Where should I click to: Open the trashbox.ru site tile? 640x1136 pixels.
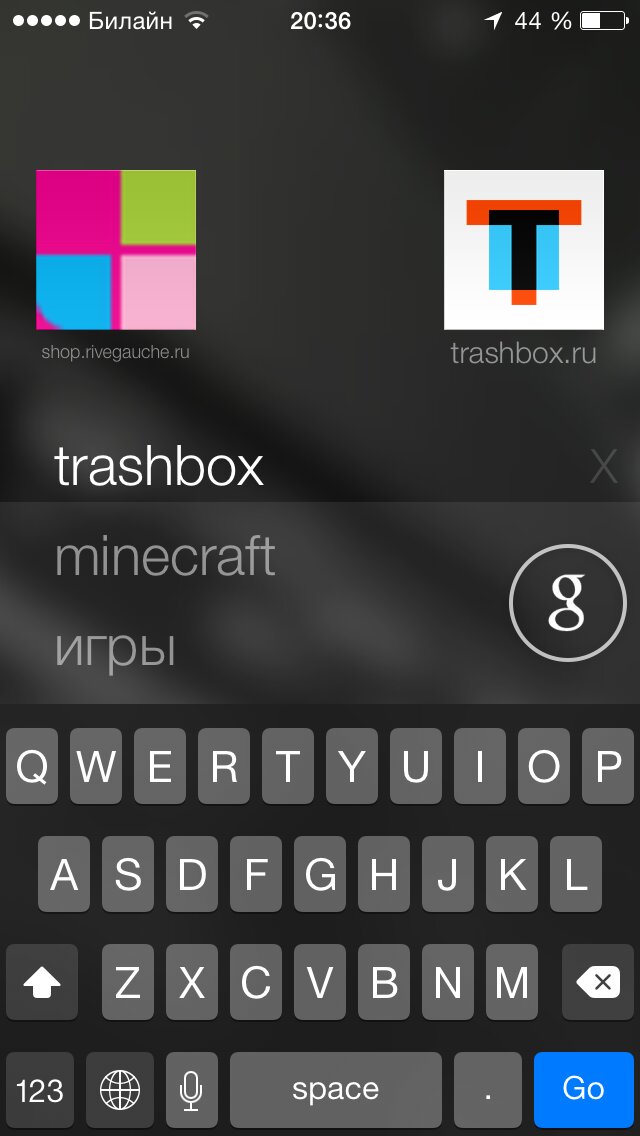(x=523, y=250)
